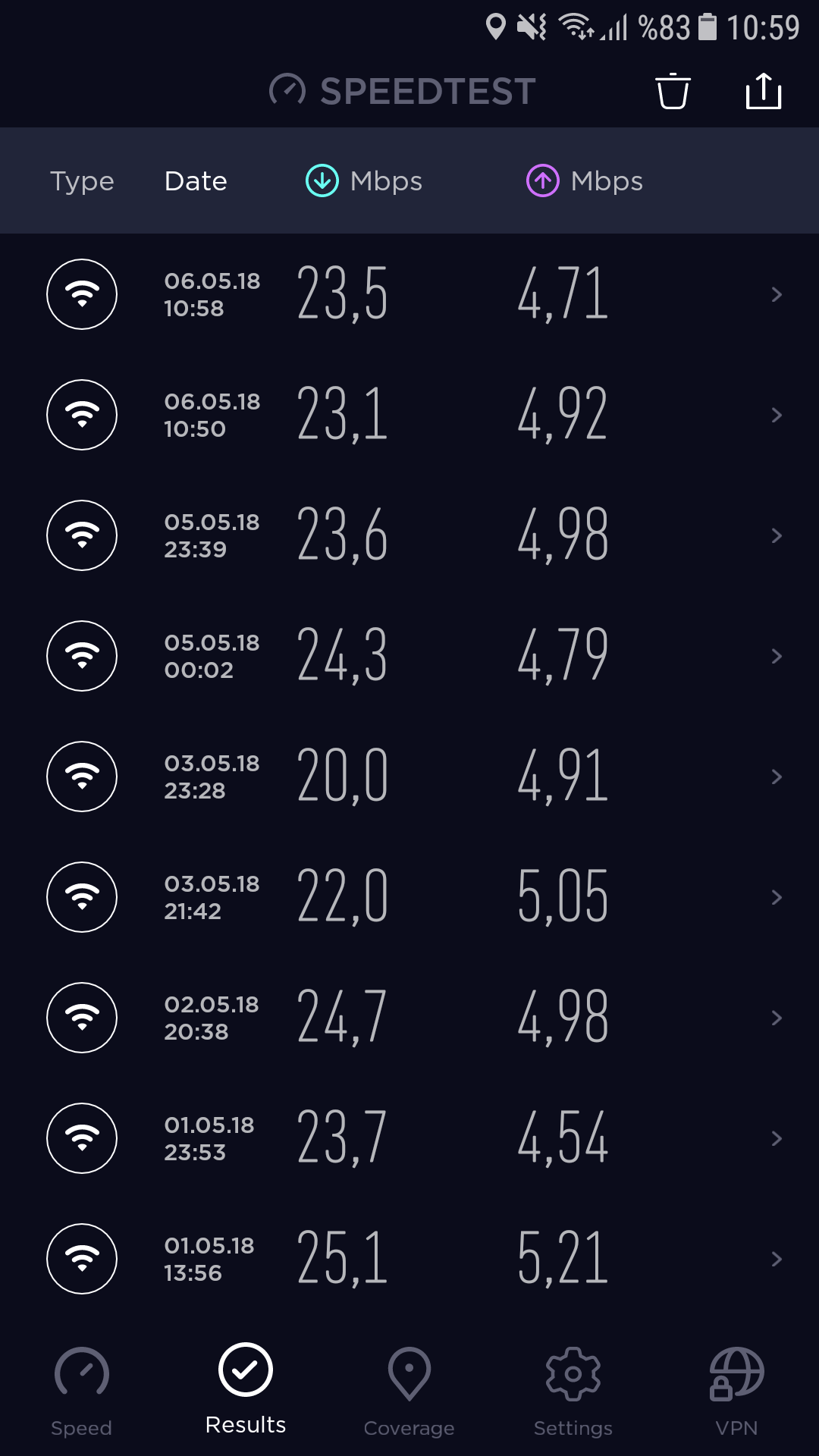Open the 02.05.18 20:38 test result

(x=409, y=1018)
